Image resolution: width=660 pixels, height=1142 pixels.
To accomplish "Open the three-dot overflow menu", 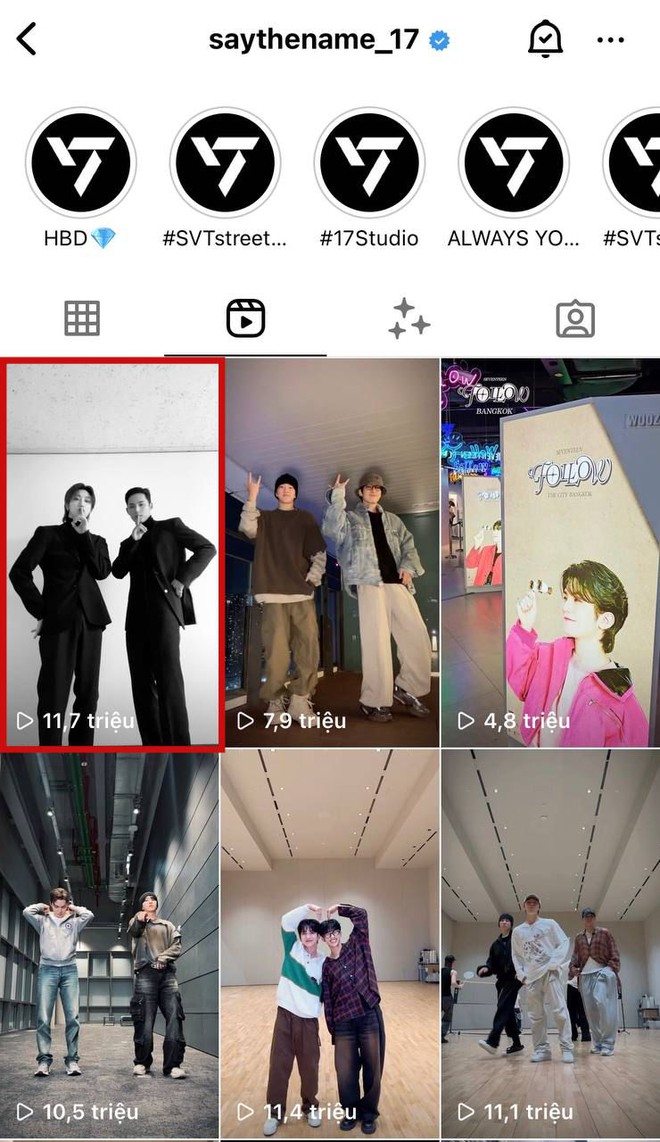I will point(610,40).
